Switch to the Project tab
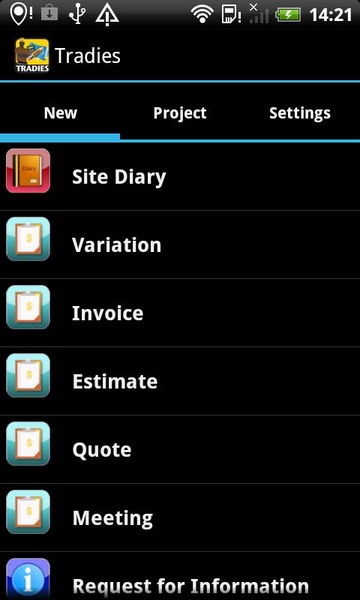The width and height of the screenshot is (360, 600). pyautogui.click(x=180, y=113)
